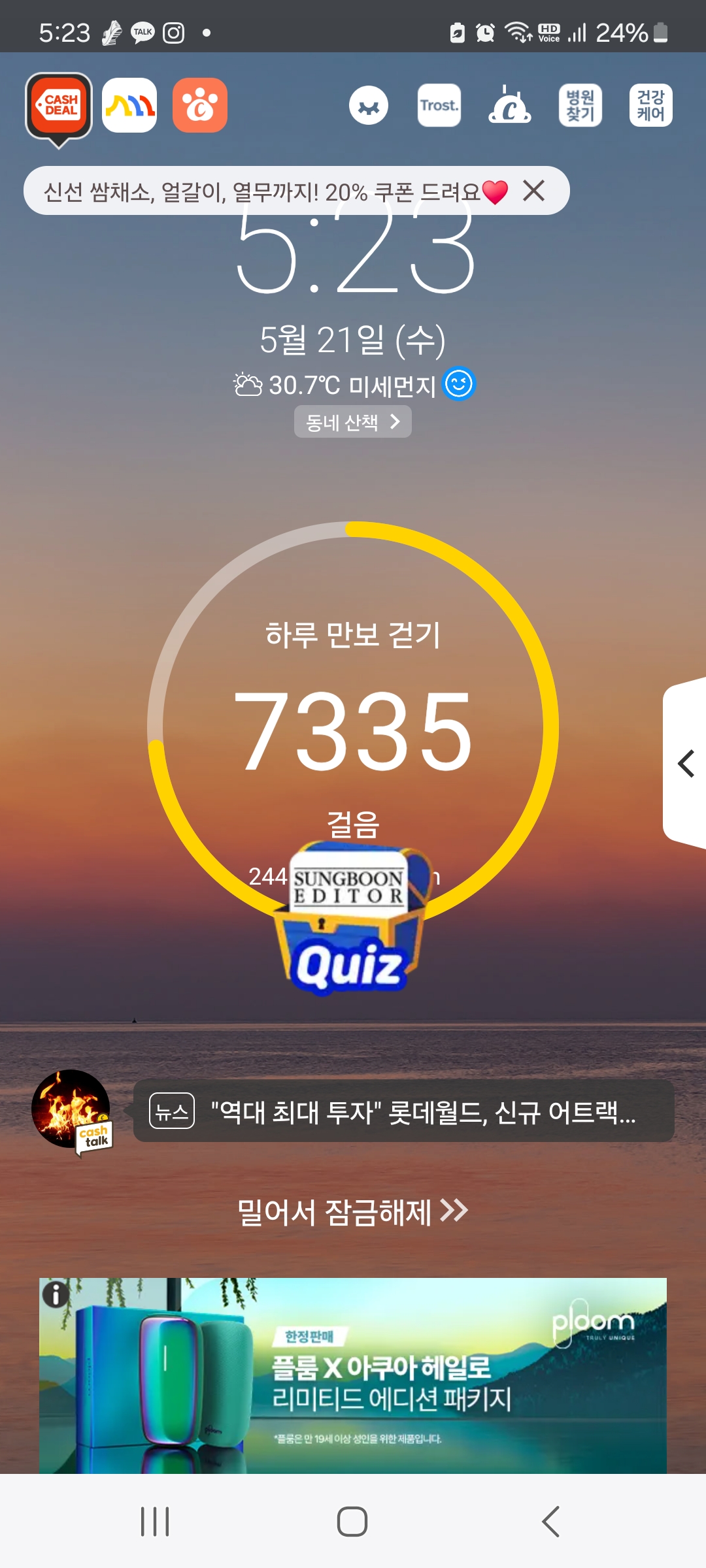Viewport: 706px width, 1568px height.
Task: Open the bell-shaped C shortcut
Action: pyautogui.click(x=510, y=105)
